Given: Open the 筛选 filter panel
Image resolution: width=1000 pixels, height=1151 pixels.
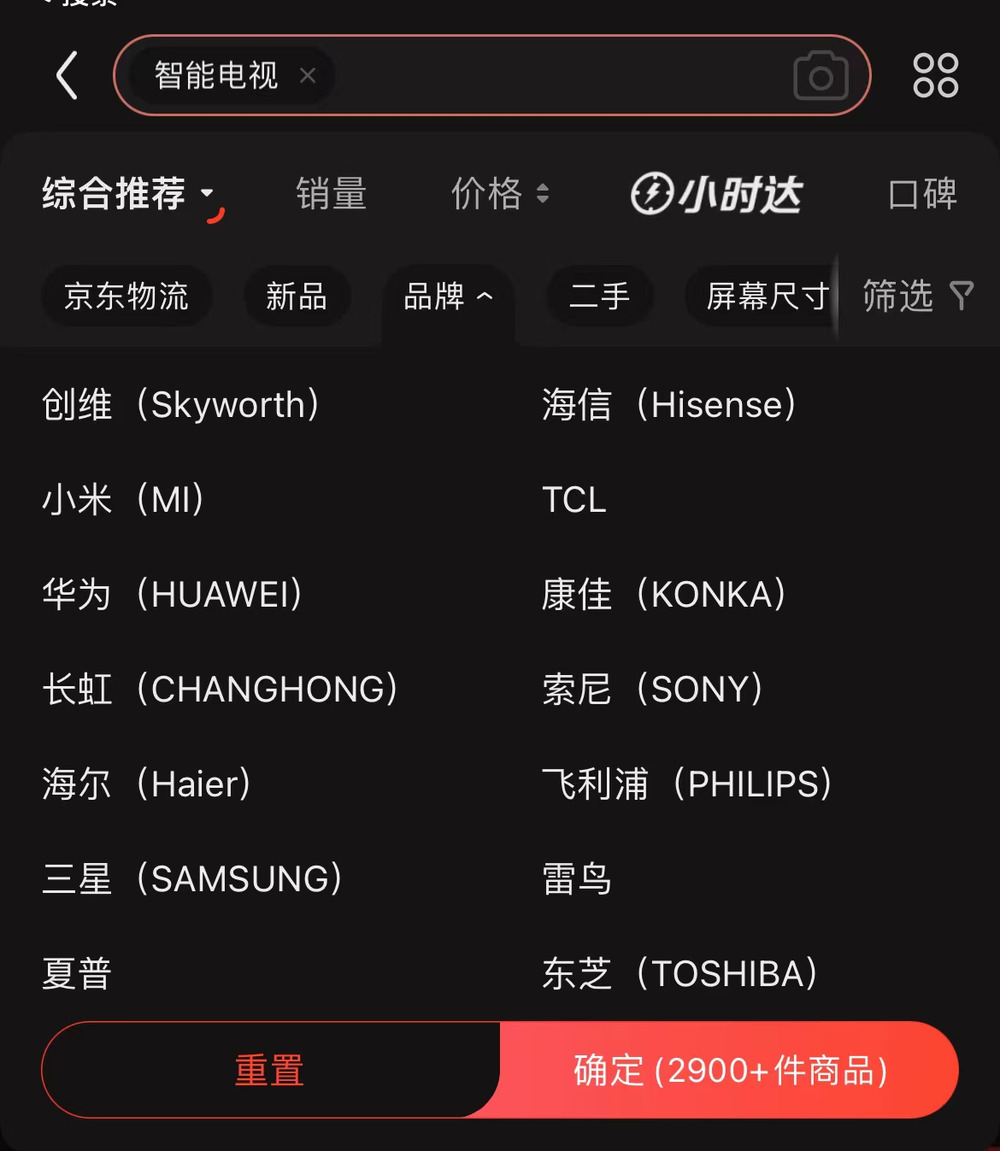Looking at the screenshot, I should point(917,296).
